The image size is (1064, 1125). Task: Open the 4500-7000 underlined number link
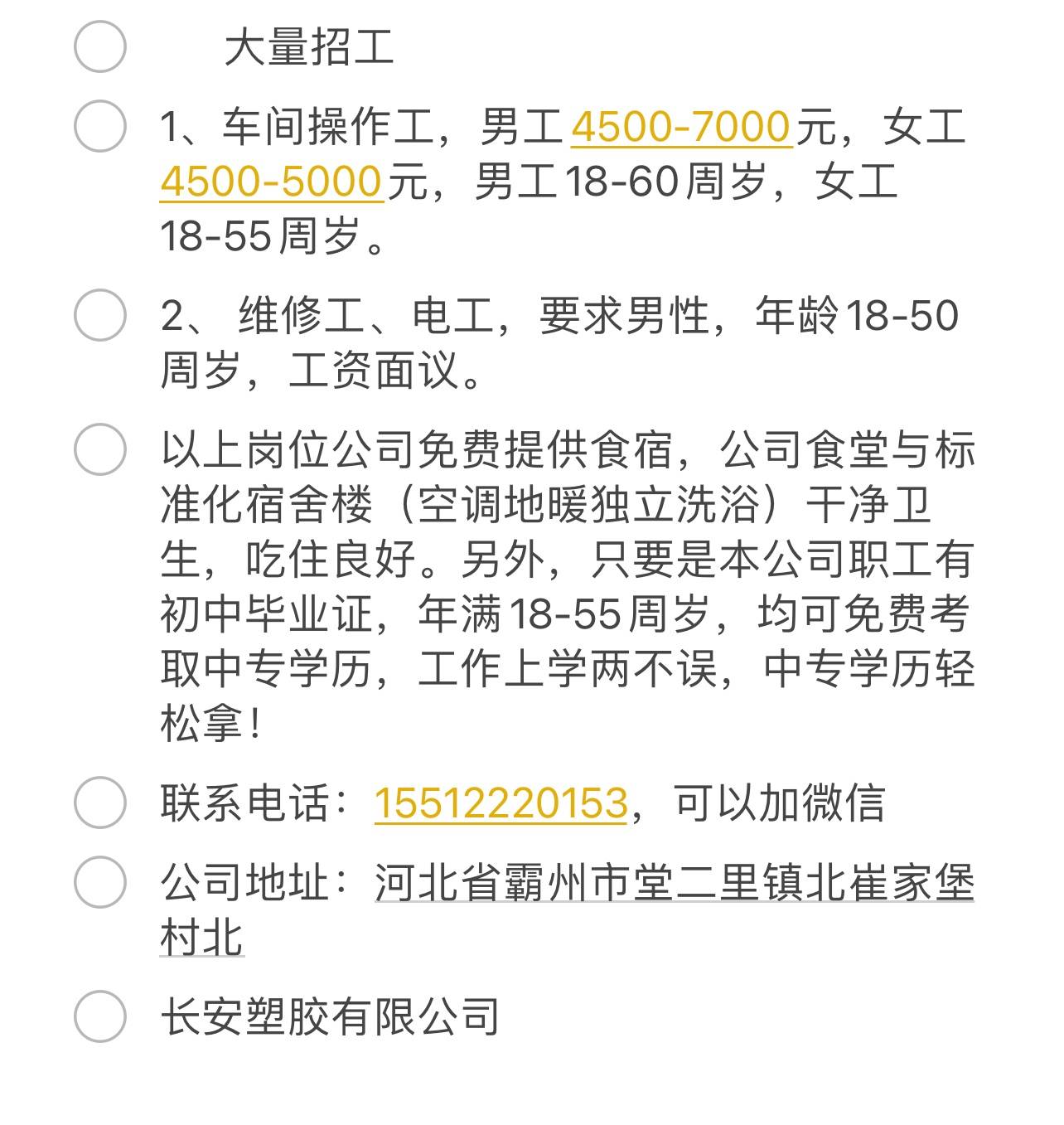pos(681,128)
